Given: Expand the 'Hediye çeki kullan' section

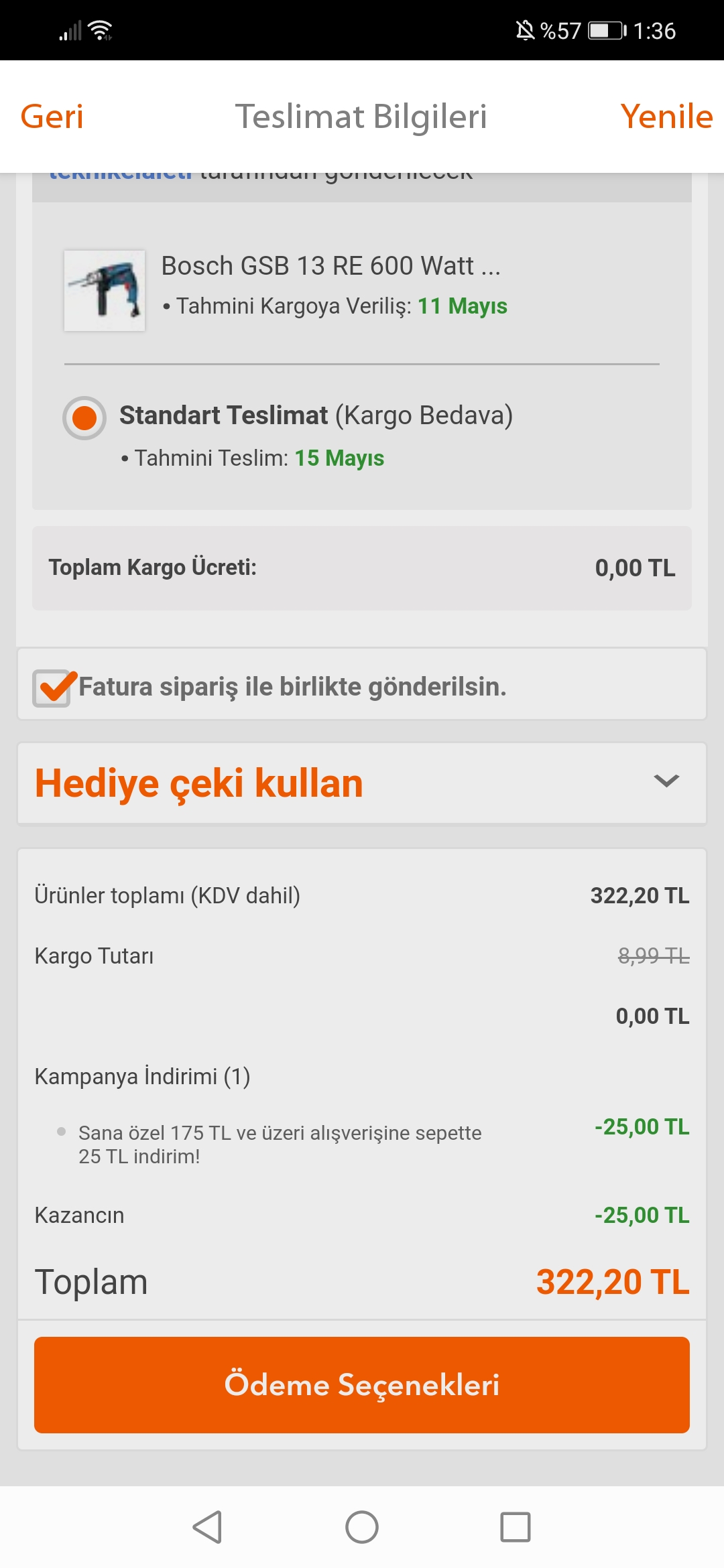Looking at the screenshot, I should point(362,783).
